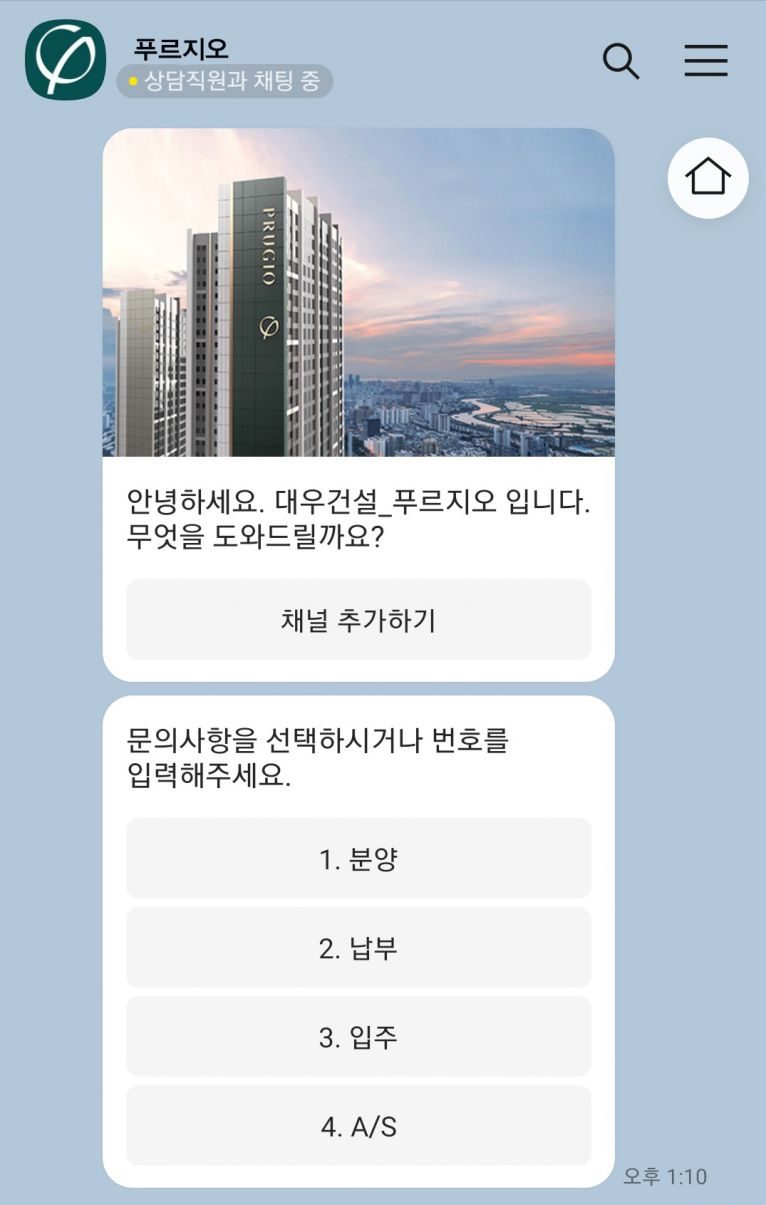Viewport: 766px width, 1205px height.
Task: Open the 푸르지오 channel profile picture
Action: tap(66, 60)
